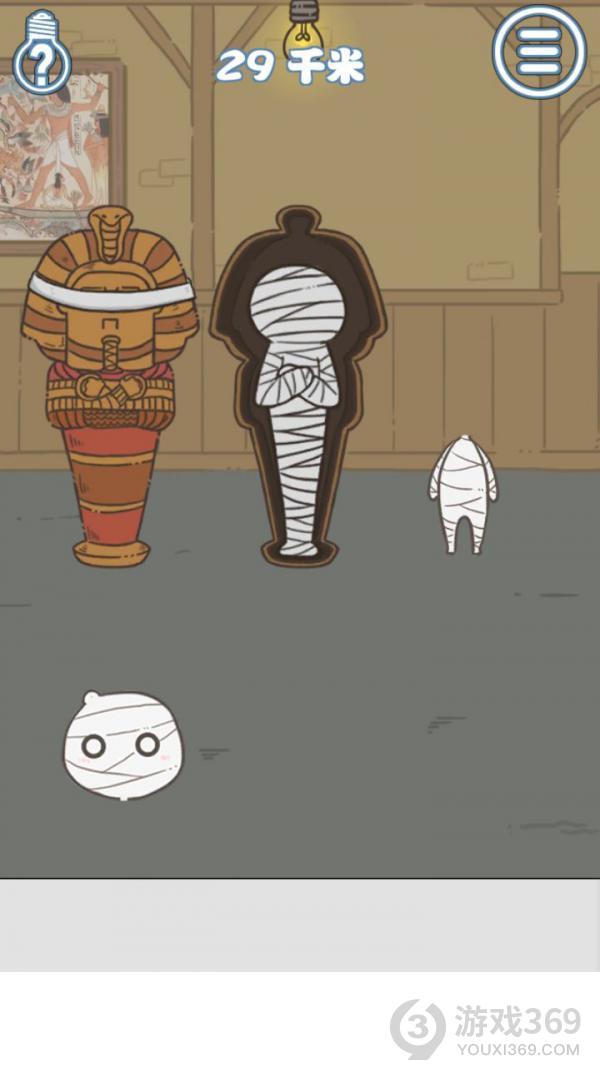Open the lightbulb hint button
The image size is (600, 1066).
point(41,53)
